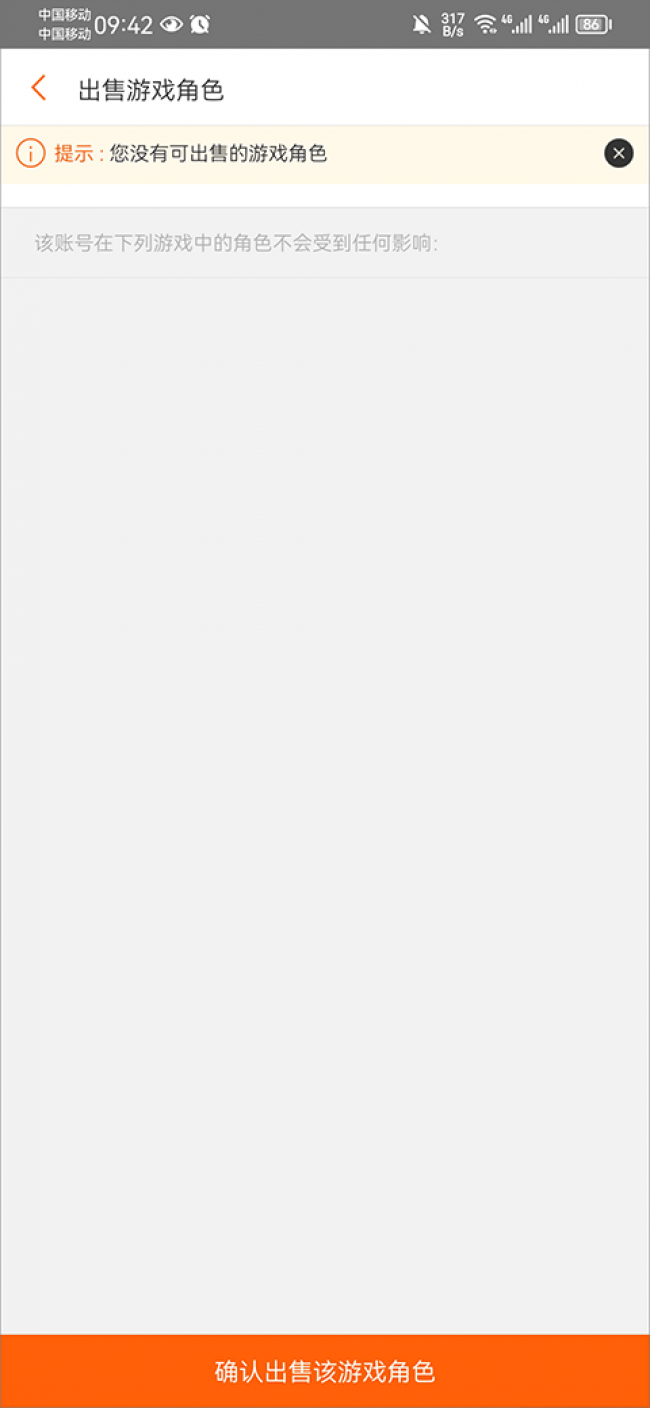Viewport: 650px width, 1408px height.
Task: Dismiss the 提示 notice banner
Action: (x=618, y=153)
